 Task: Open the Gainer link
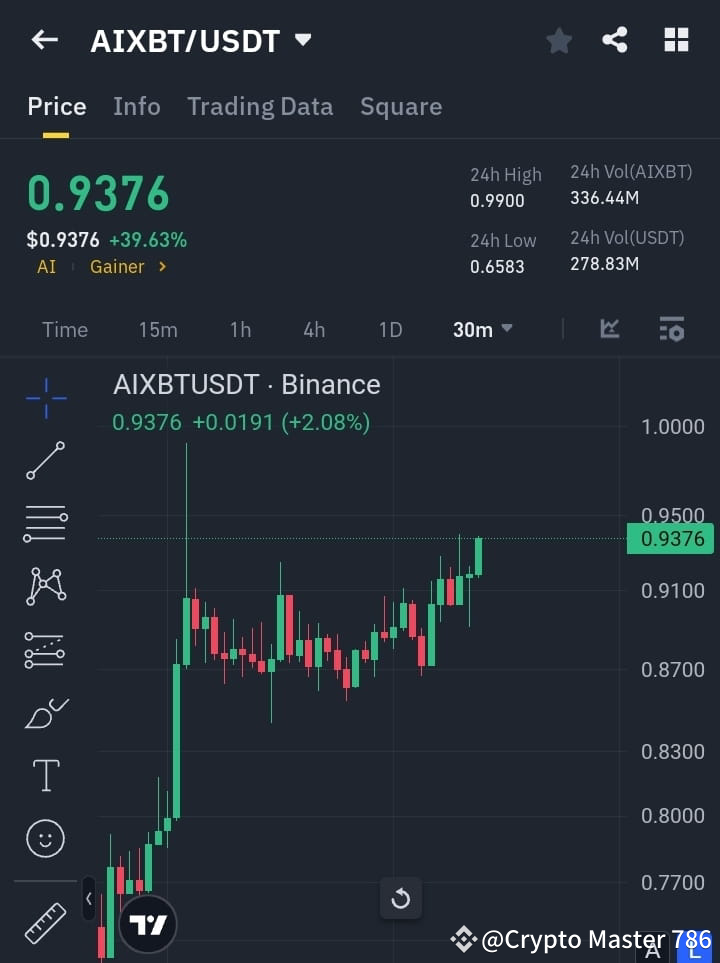117,267
